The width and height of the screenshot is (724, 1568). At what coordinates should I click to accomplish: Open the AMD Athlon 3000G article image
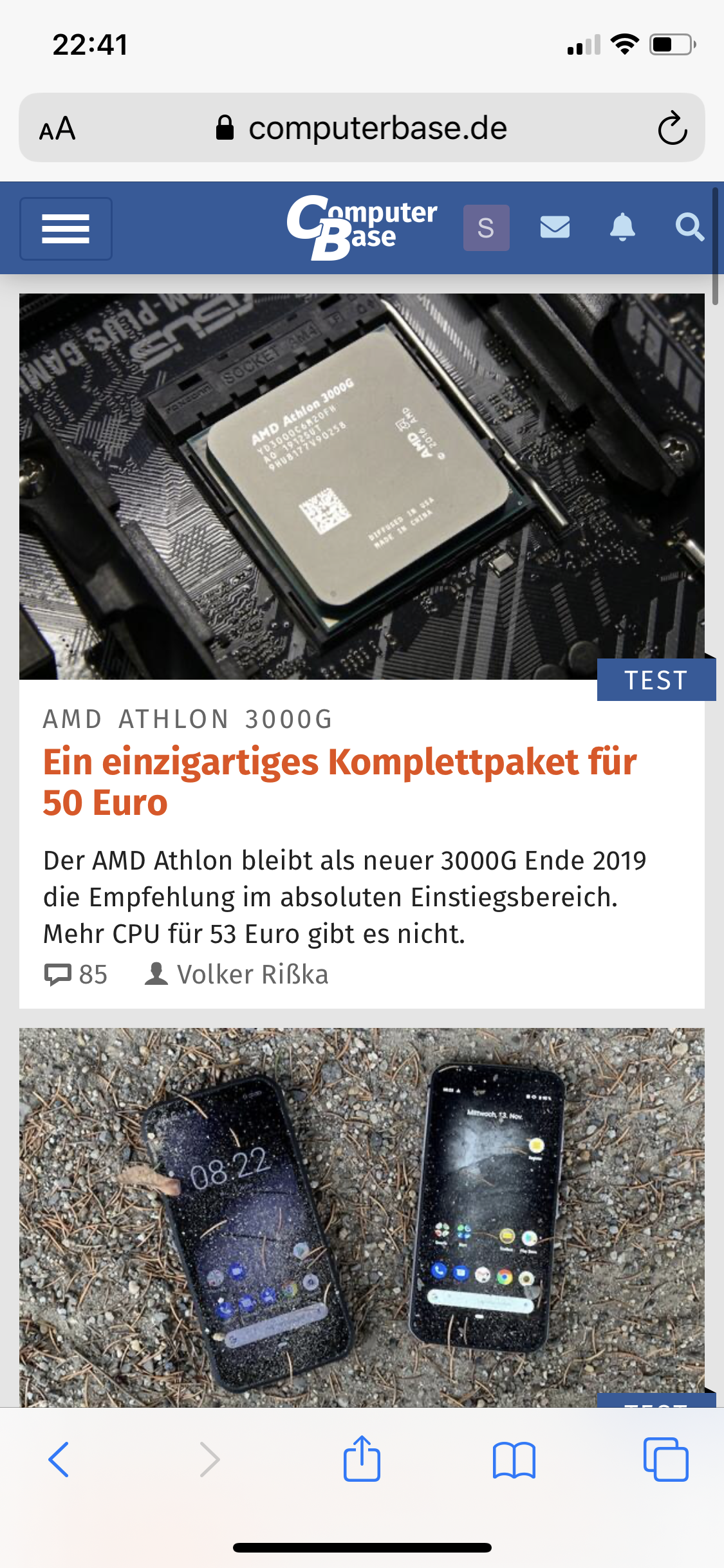click(362, 486)
